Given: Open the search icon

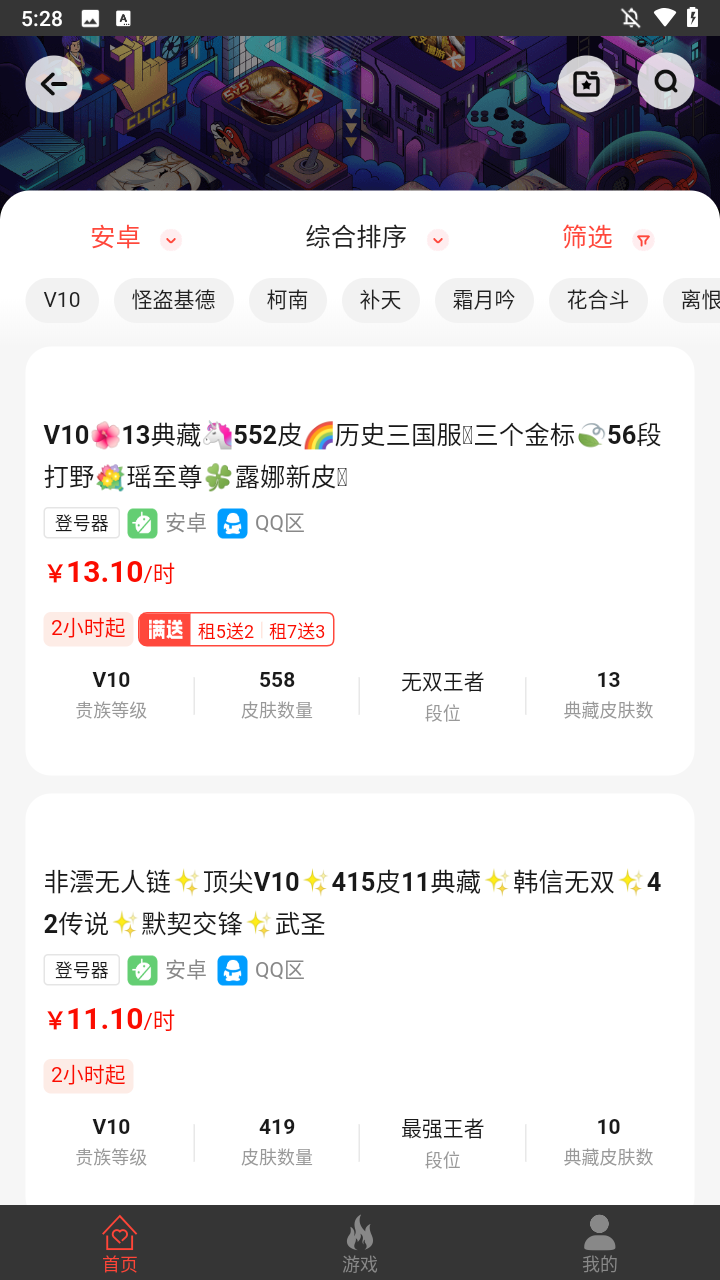Looking at the screenshot, I should (x=666, y=82).
